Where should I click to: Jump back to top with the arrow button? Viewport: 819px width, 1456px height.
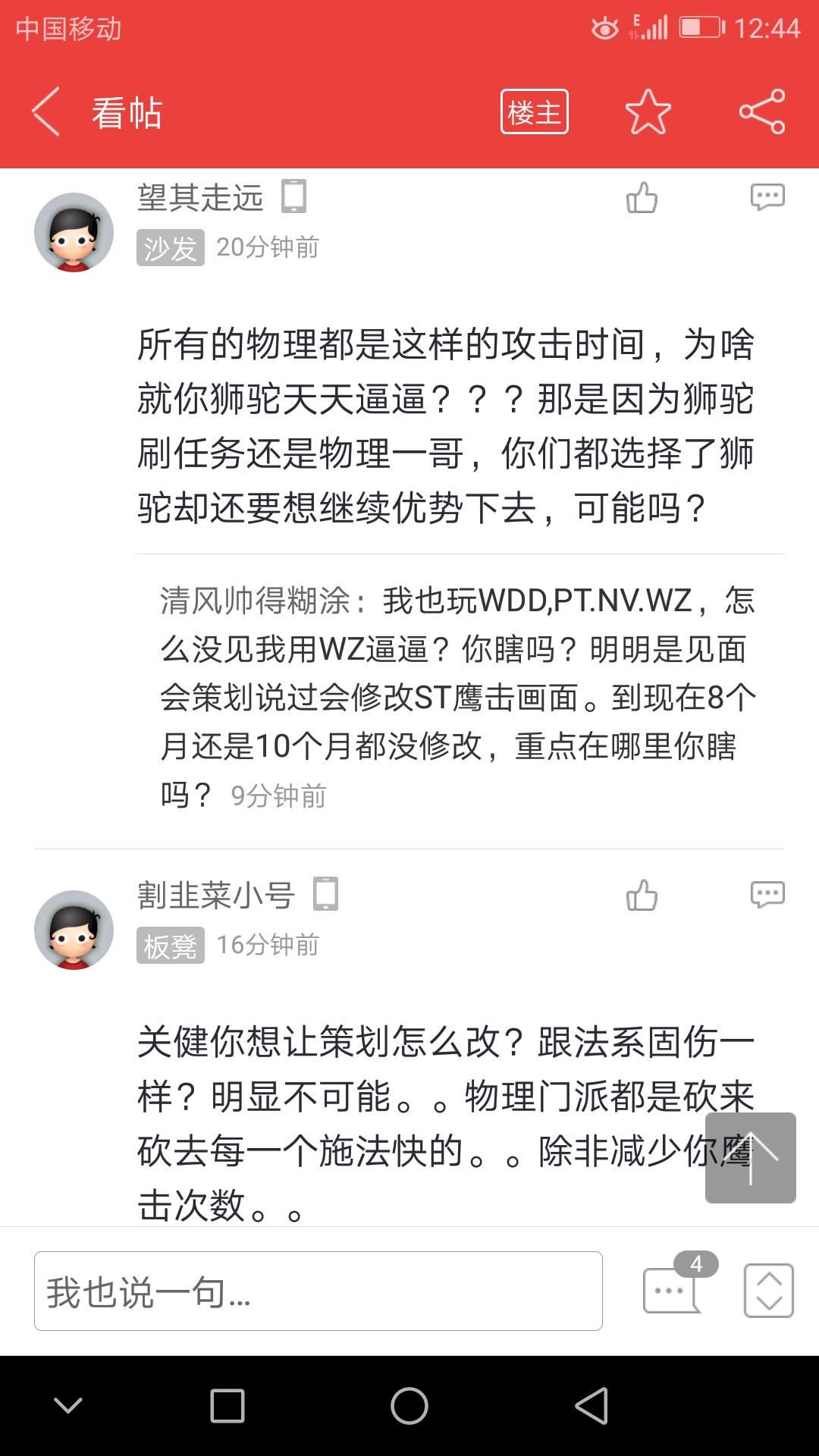[750, 1158]
